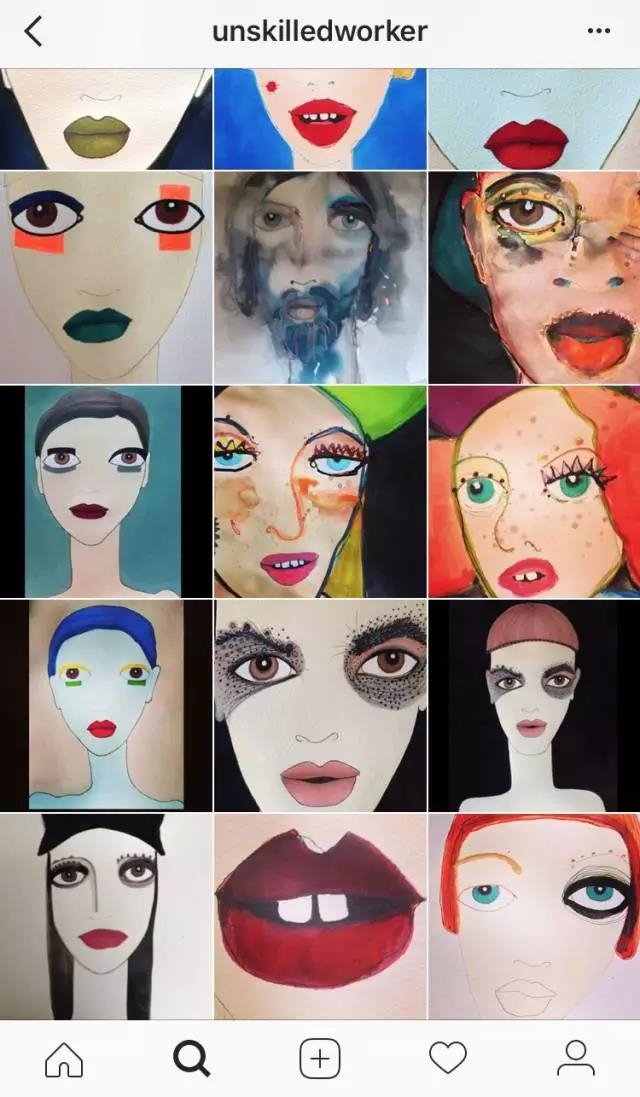Go to your Profile tab

point(575,1058)
